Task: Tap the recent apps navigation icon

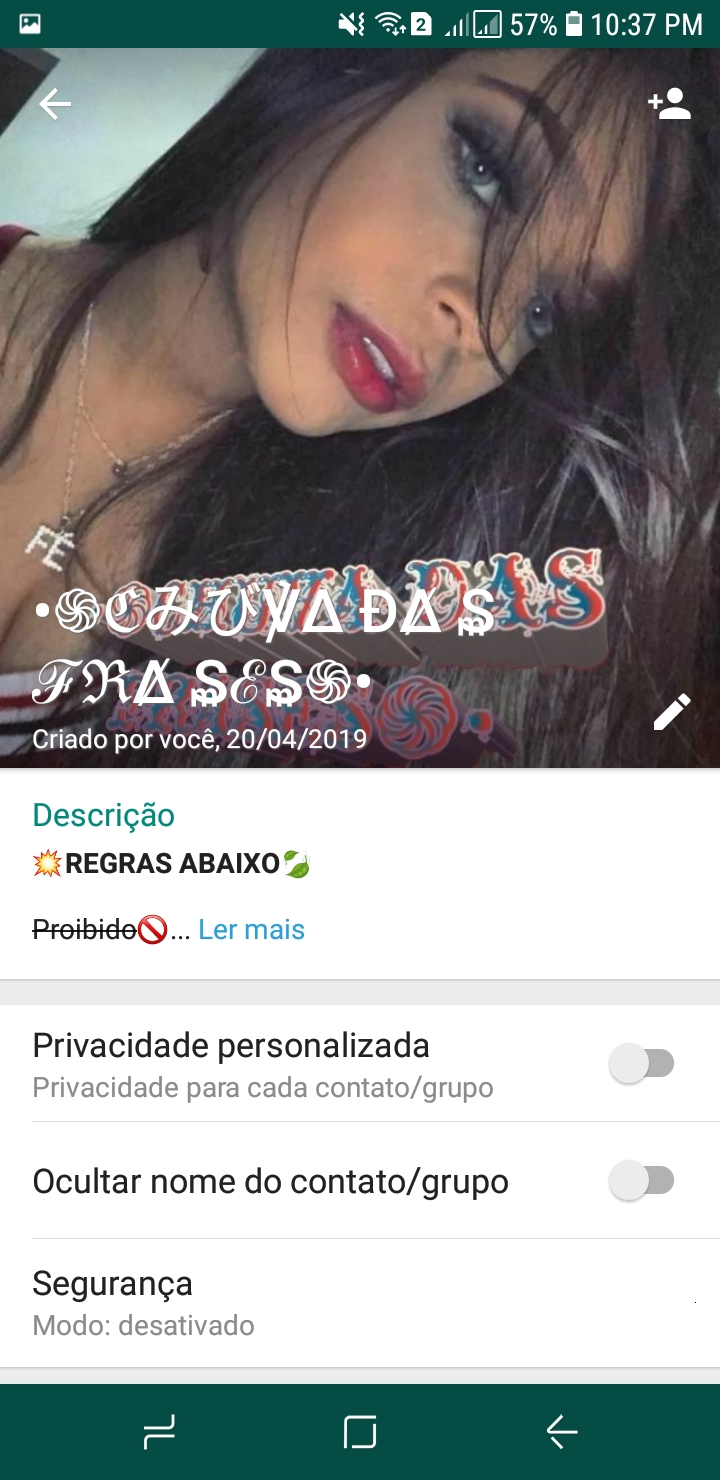Action: [x=158, y=1431]
